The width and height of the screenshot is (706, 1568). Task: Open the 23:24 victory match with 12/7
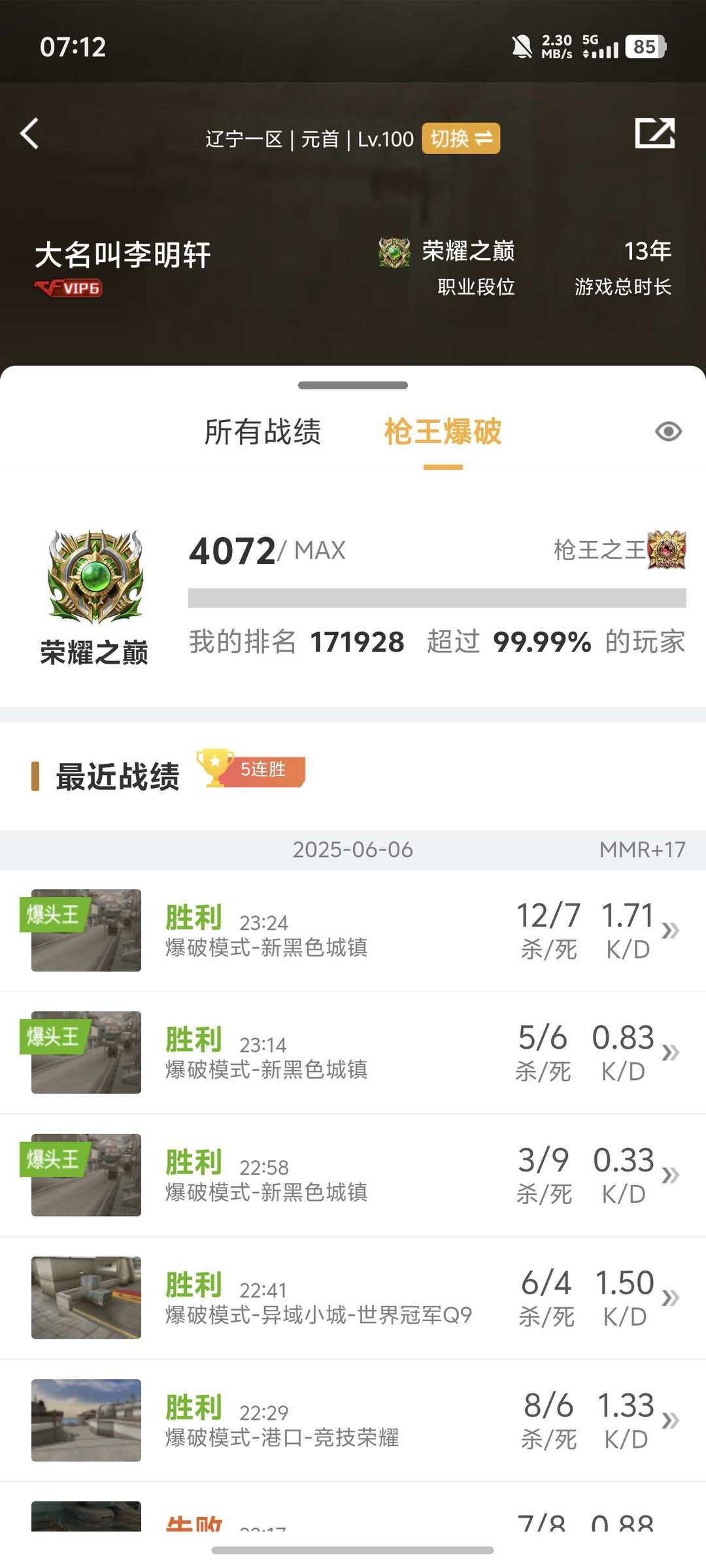[353, 930]
